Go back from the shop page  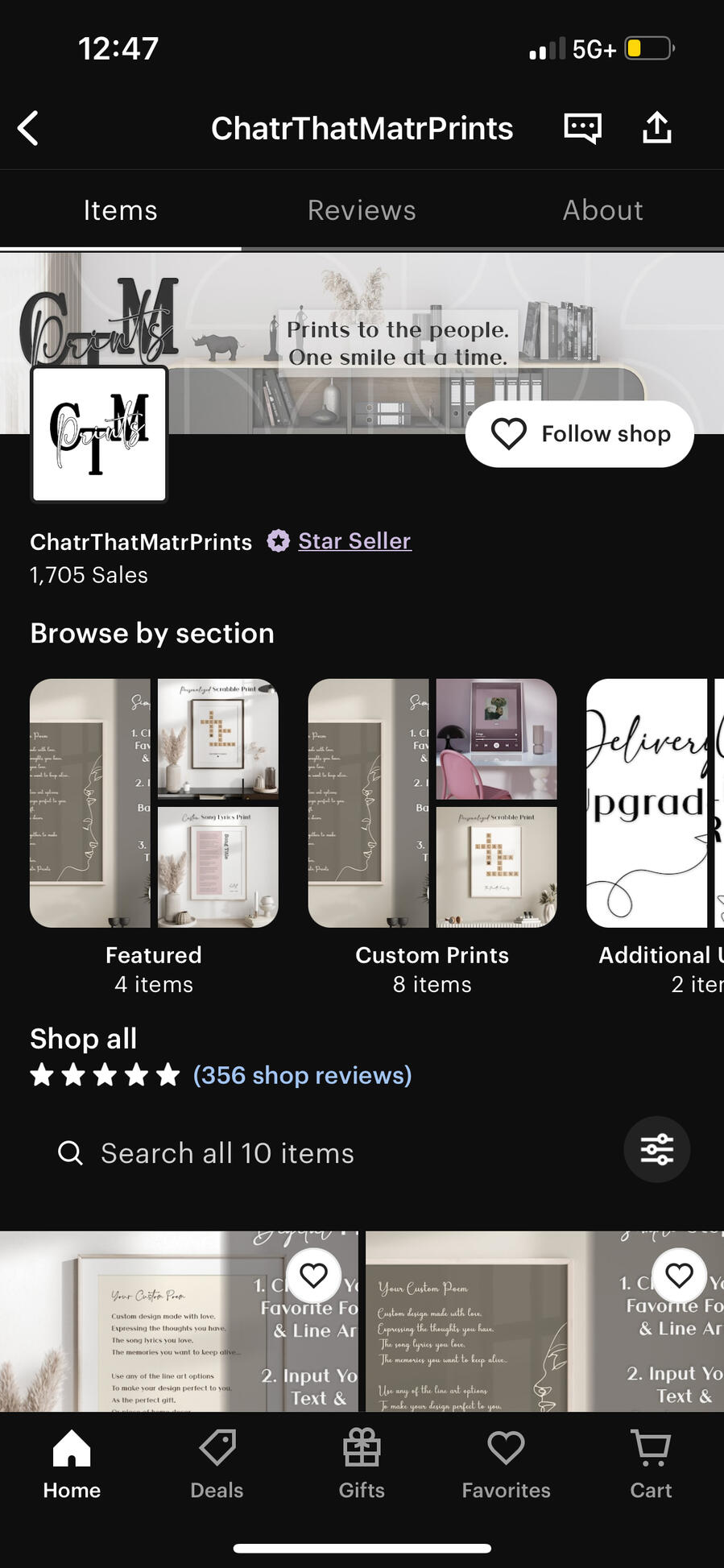pyautogui.click(x=29, y=128)
